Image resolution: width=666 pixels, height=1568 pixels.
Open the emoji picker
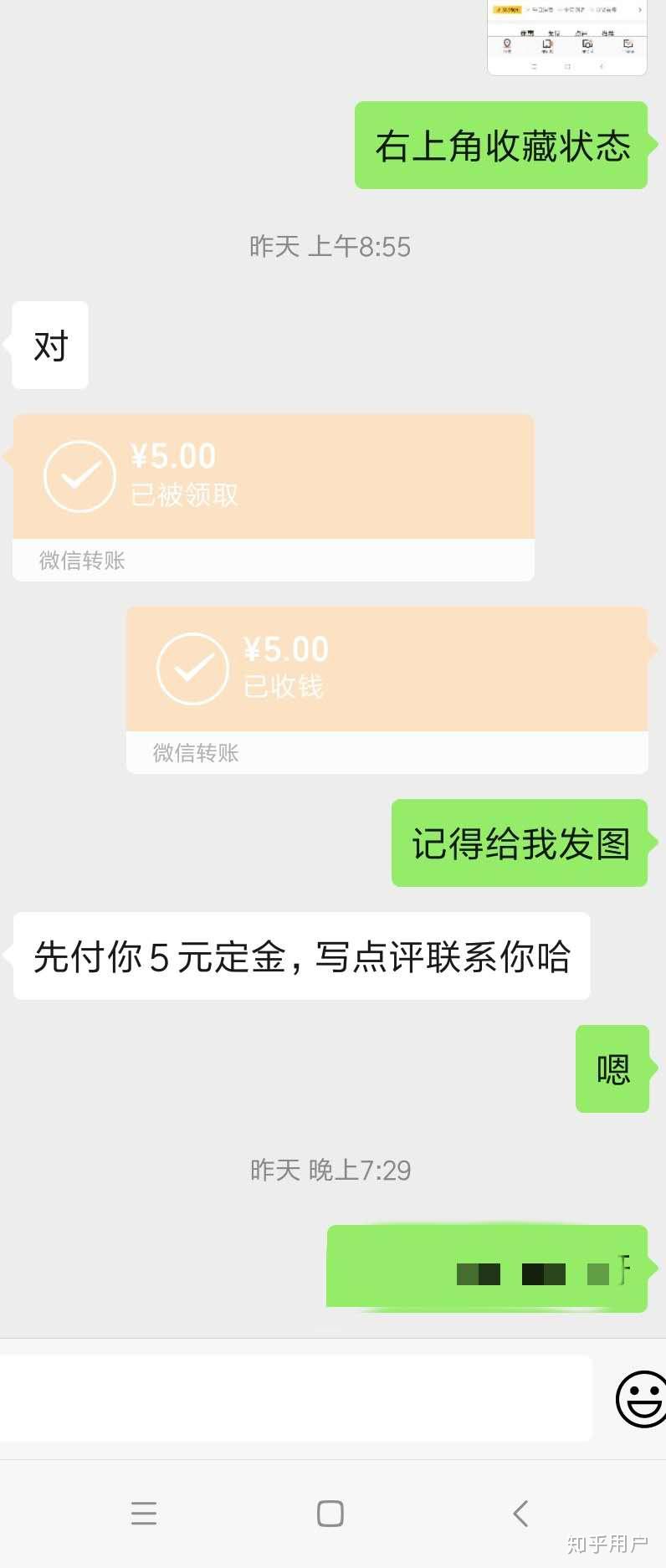[642, 1398]
